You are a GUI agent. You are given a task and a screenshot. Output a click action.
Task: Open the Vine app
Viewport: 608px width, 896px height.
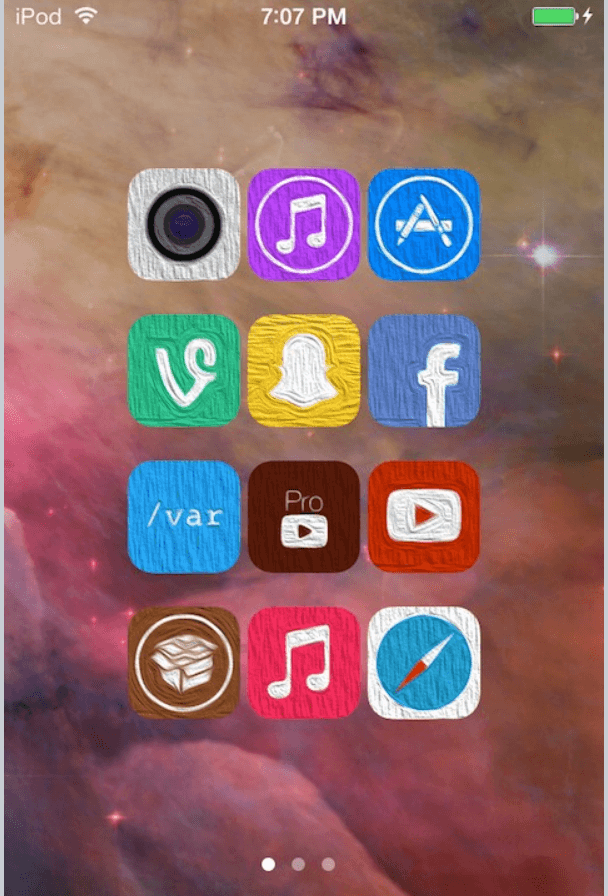(184, 371)
